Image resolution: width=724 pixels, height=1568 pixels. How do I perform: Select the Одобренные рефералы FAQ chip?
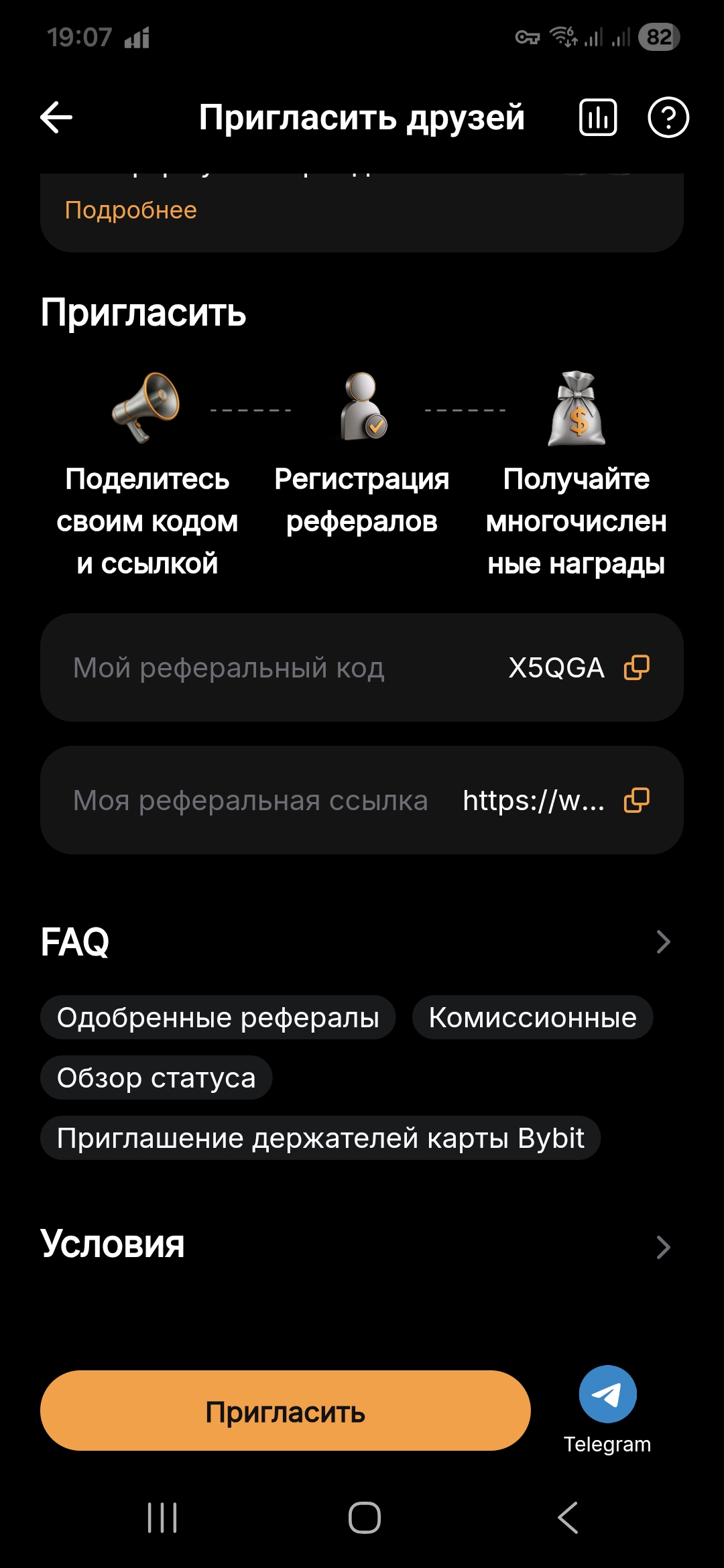[x=217, y=1017]
